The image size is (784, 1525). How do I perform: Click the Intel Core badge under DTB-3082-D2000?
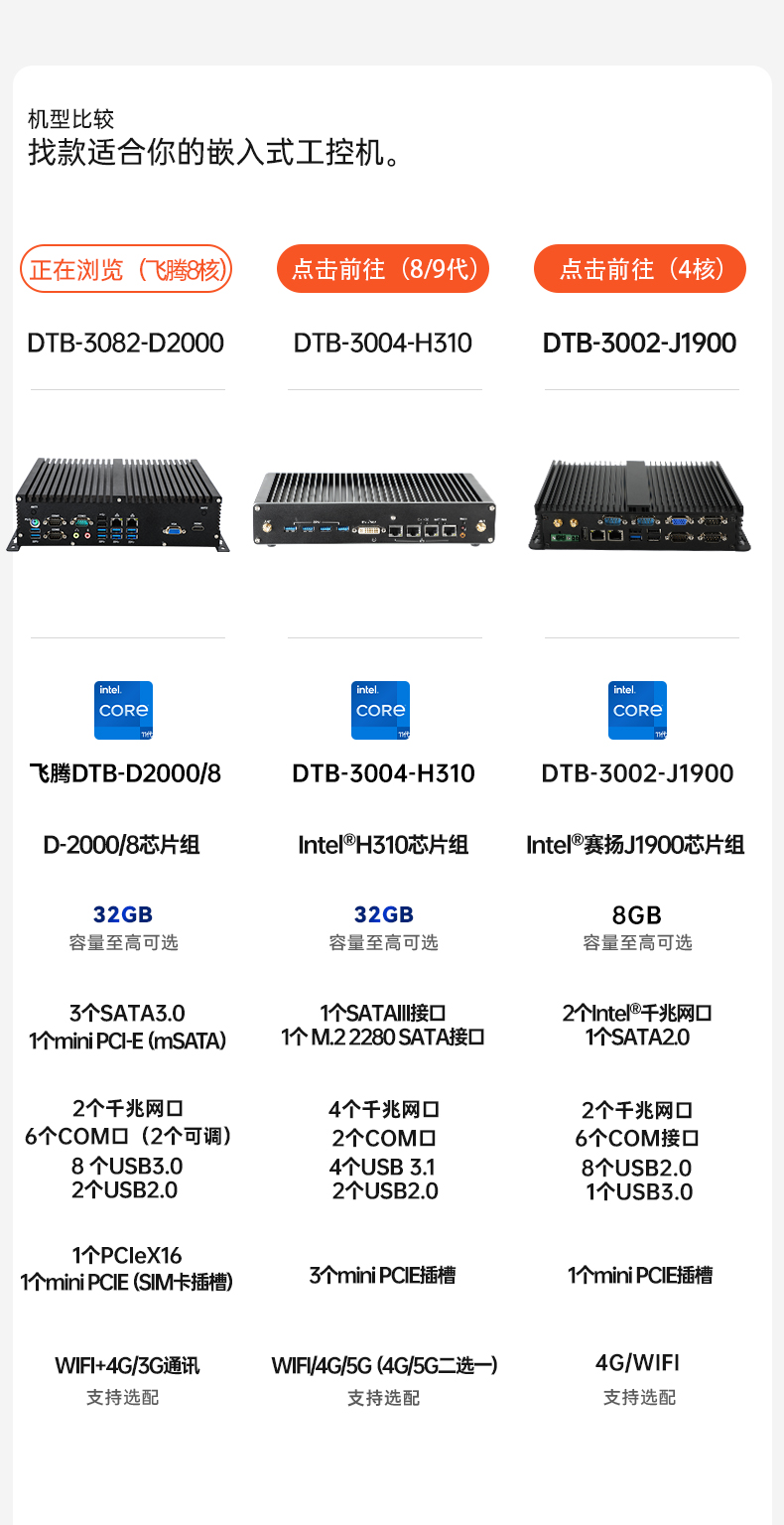(x=123, y=710)
